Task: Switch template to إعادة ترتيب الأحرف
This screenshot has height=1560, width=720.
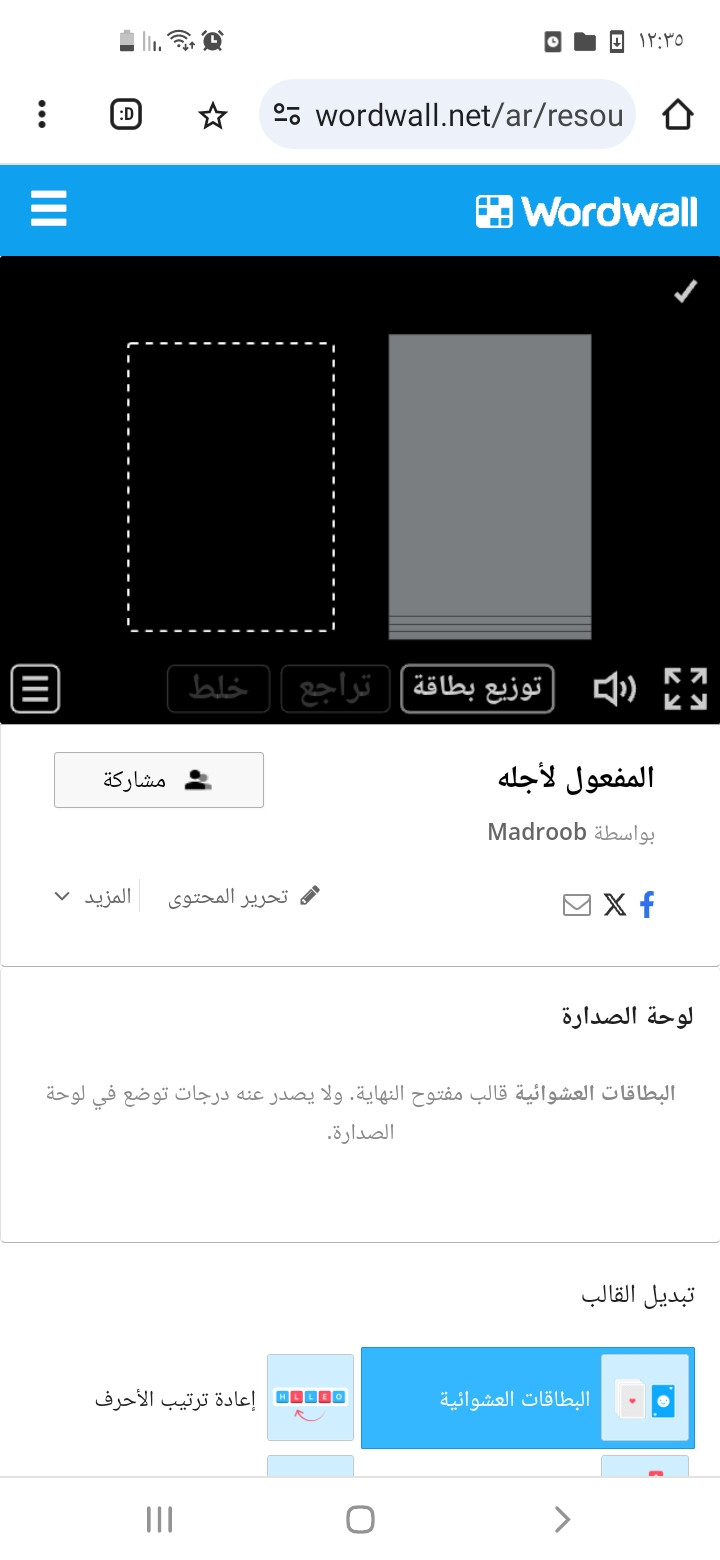Action: [225, 1398]
